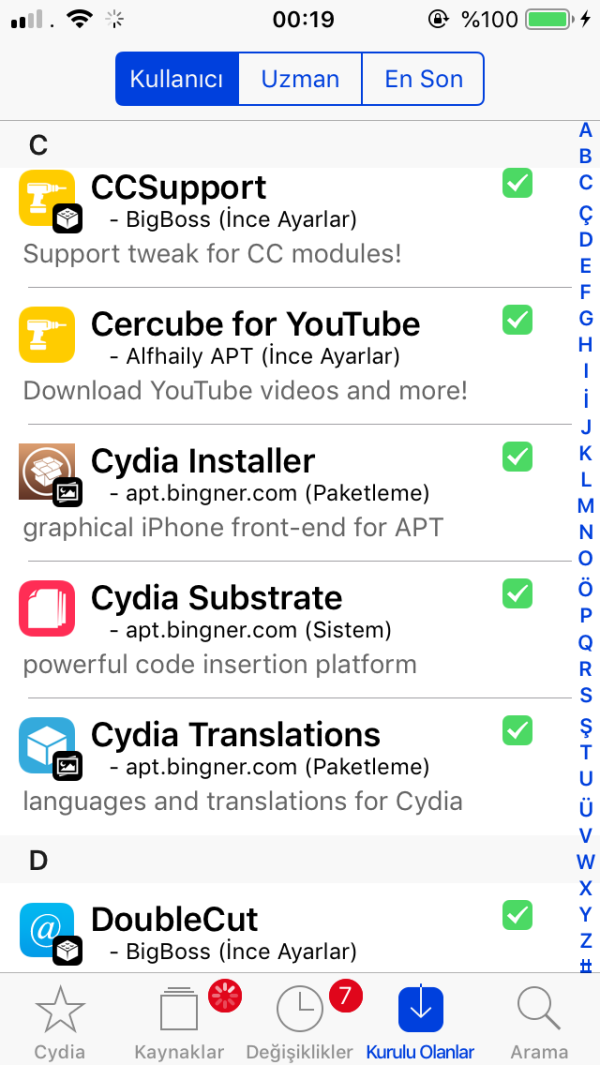Jump to letter M in index
The width and height of the screenshot is (600, 1065).
pyautogui.click(x=586, y=506)
